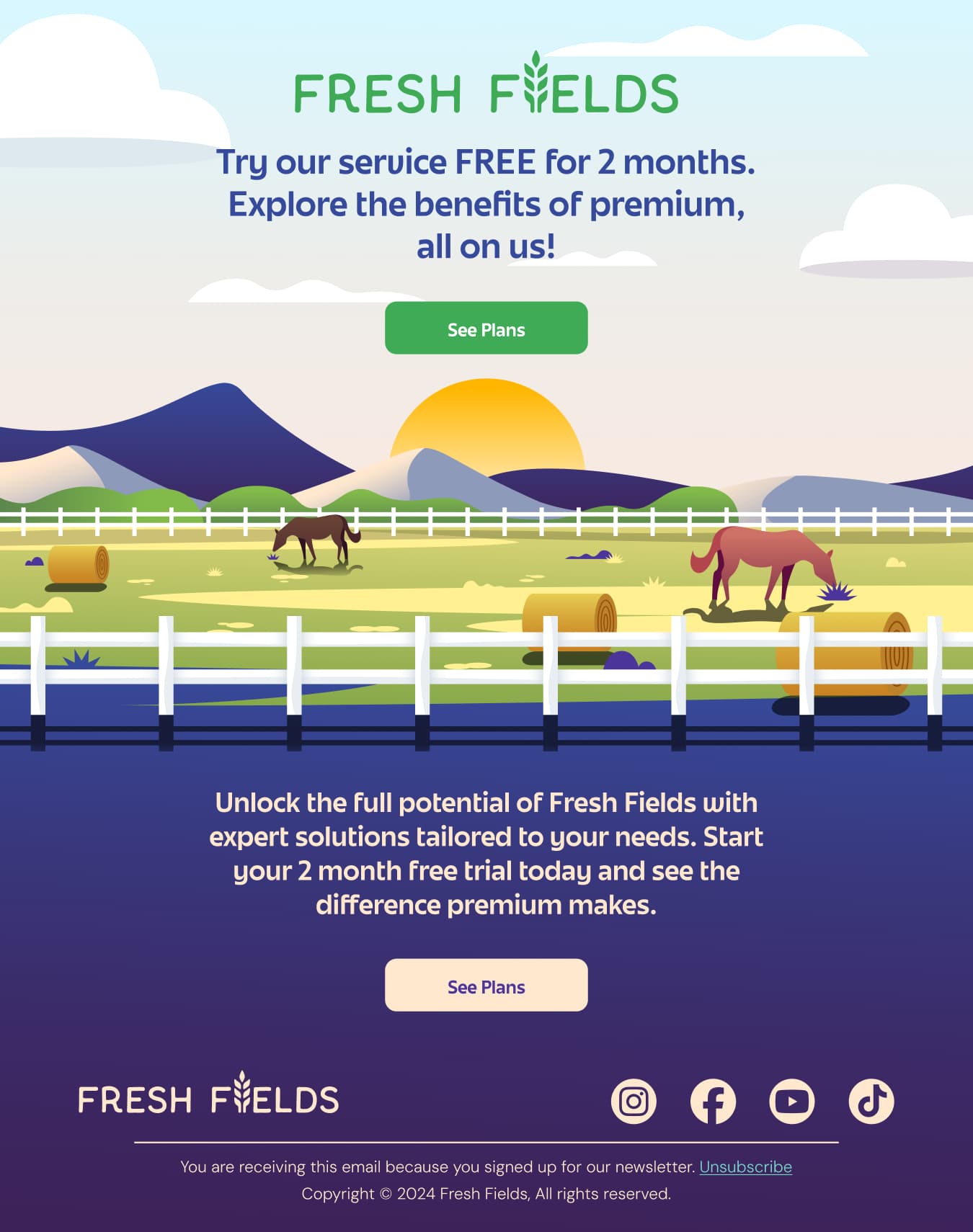Screen dimensions: 973x1232
Task: Open the Facebook icon in footer
Action: pos(713,1101)
